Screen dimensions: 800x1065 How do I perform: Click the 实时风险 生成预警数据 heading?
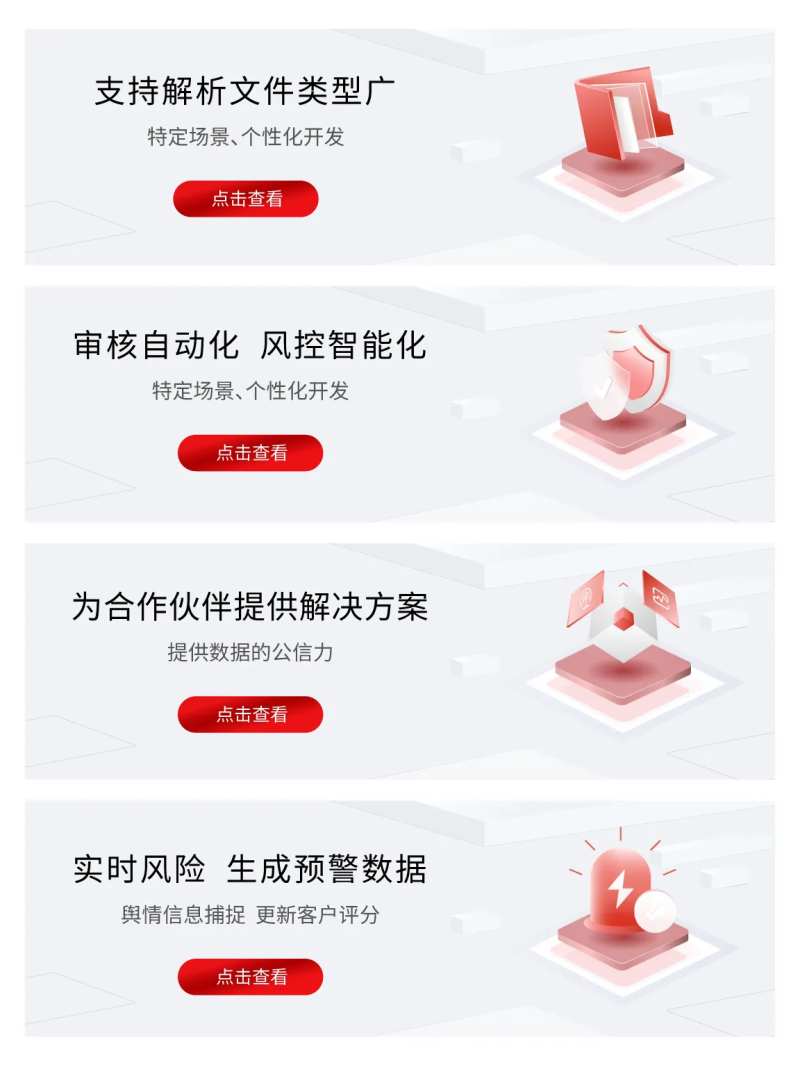point(248,868)
